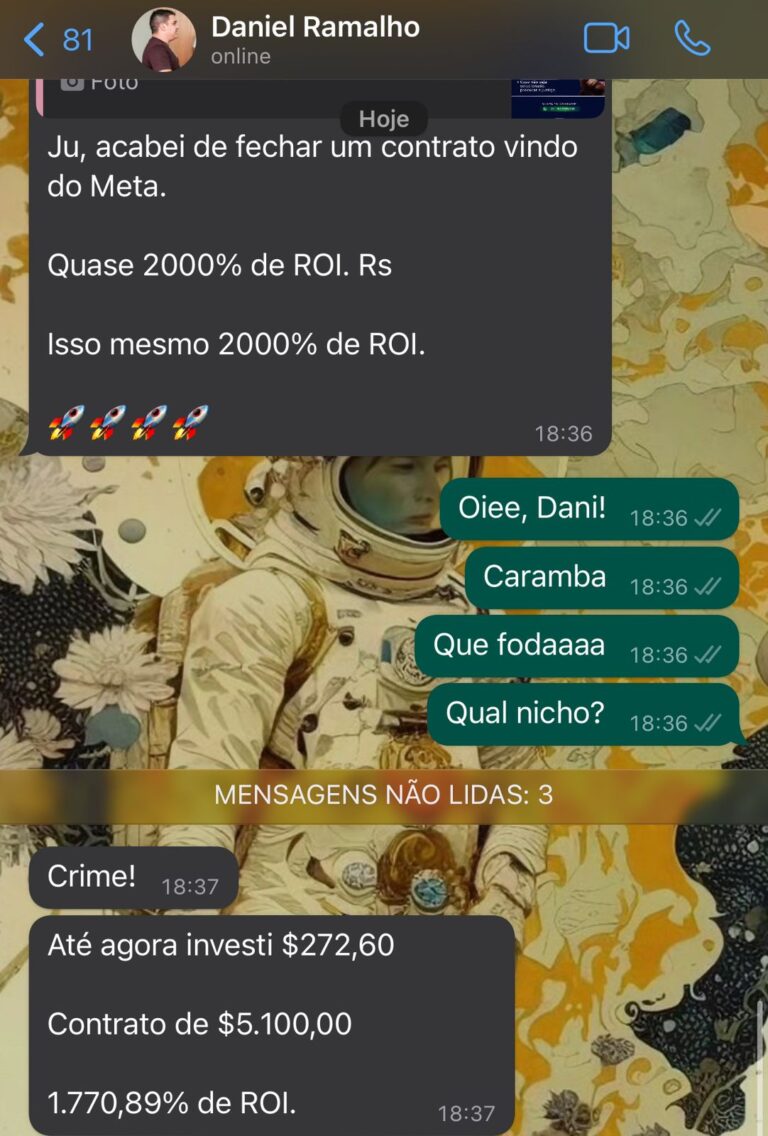
Task: Start a video call with Daniel
Action: (x=606, y=39)
